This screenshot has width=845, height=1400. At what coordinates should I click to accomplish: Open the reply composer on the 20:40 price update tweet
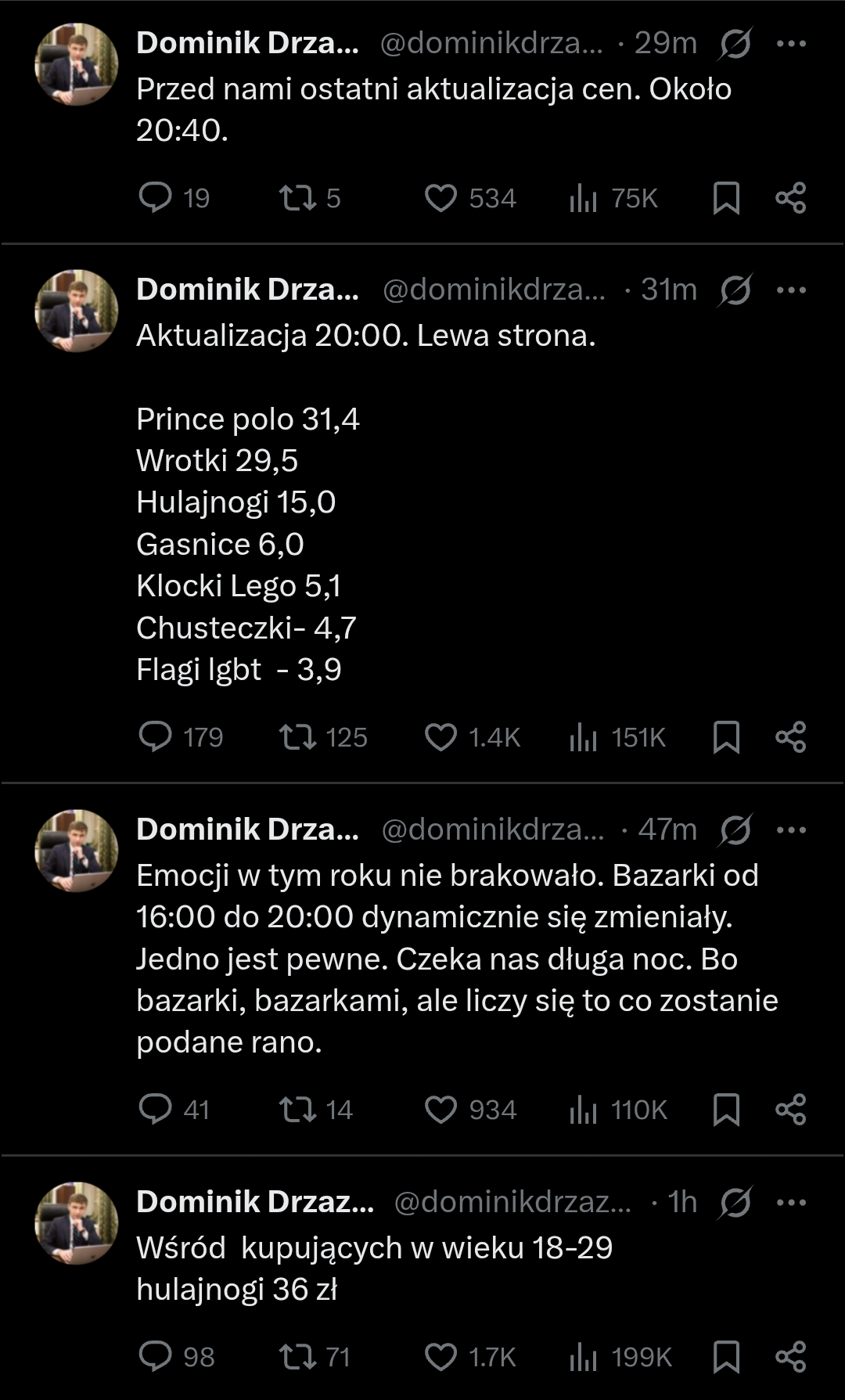[156, 198]
